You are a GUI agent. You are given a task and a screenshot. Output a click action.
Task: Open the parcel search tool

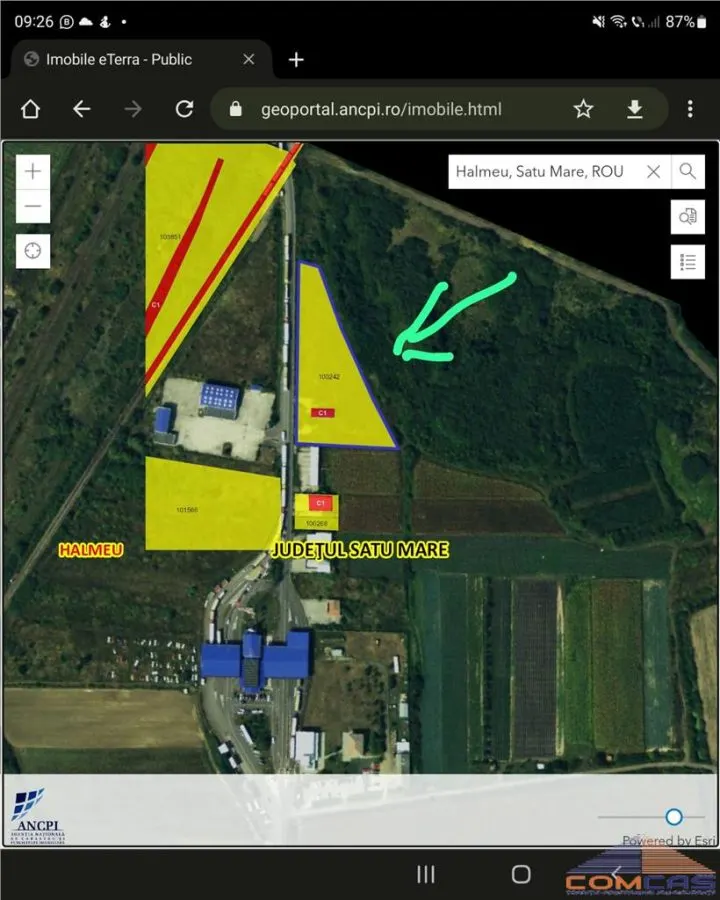687,216
